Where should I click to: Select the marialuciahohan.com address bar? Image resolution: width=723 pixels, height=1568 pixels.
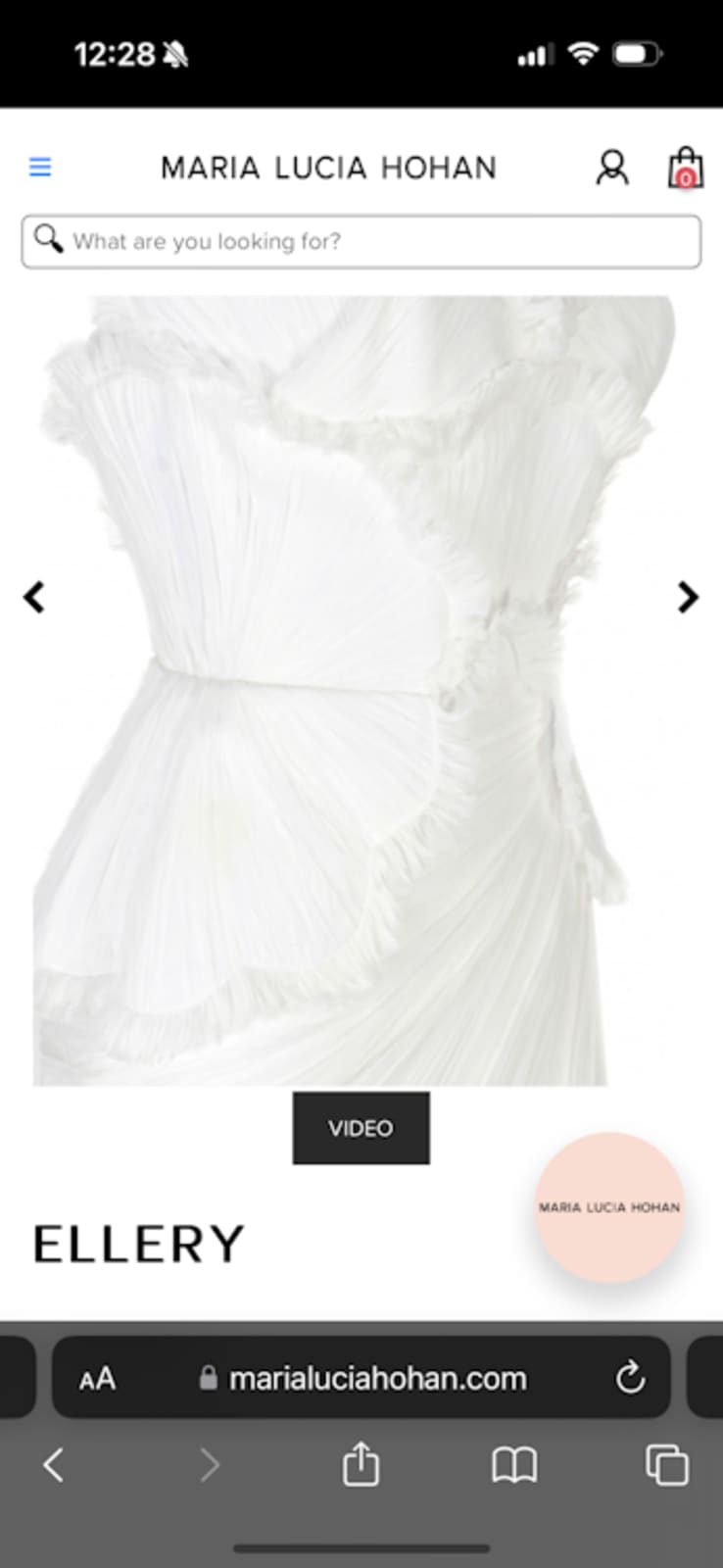click(x=376, y=1379)
